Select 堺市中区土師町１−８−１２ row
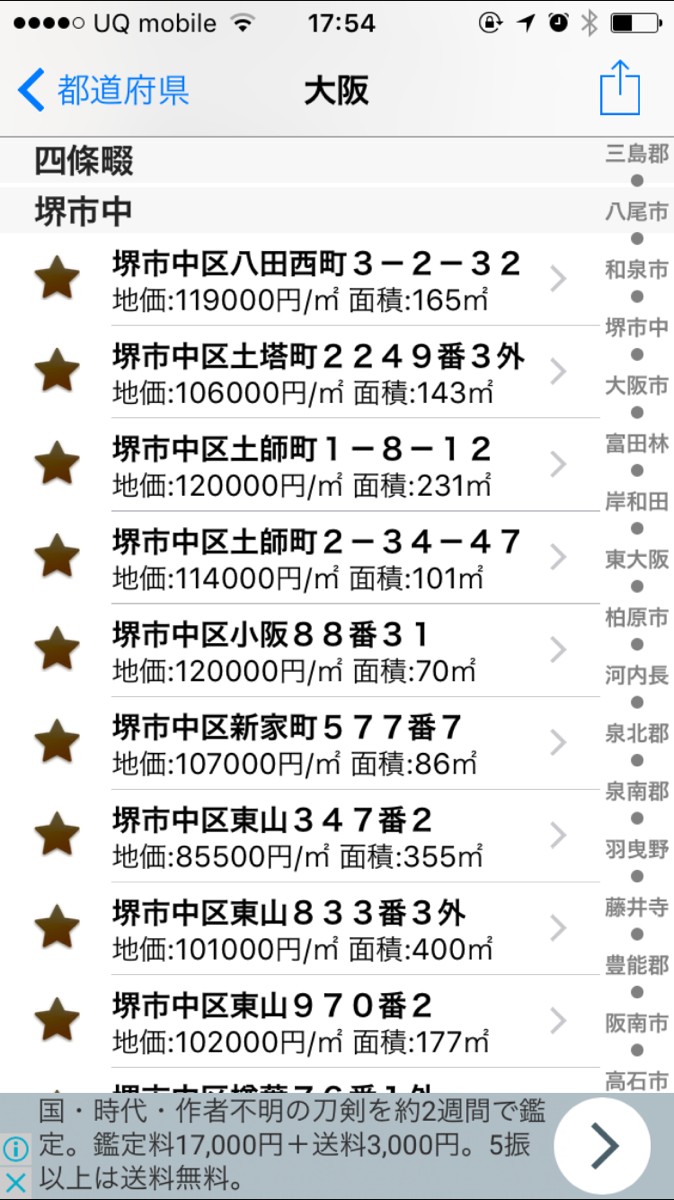This screenshot has width=674, height=1200. [x=317, y=465]
